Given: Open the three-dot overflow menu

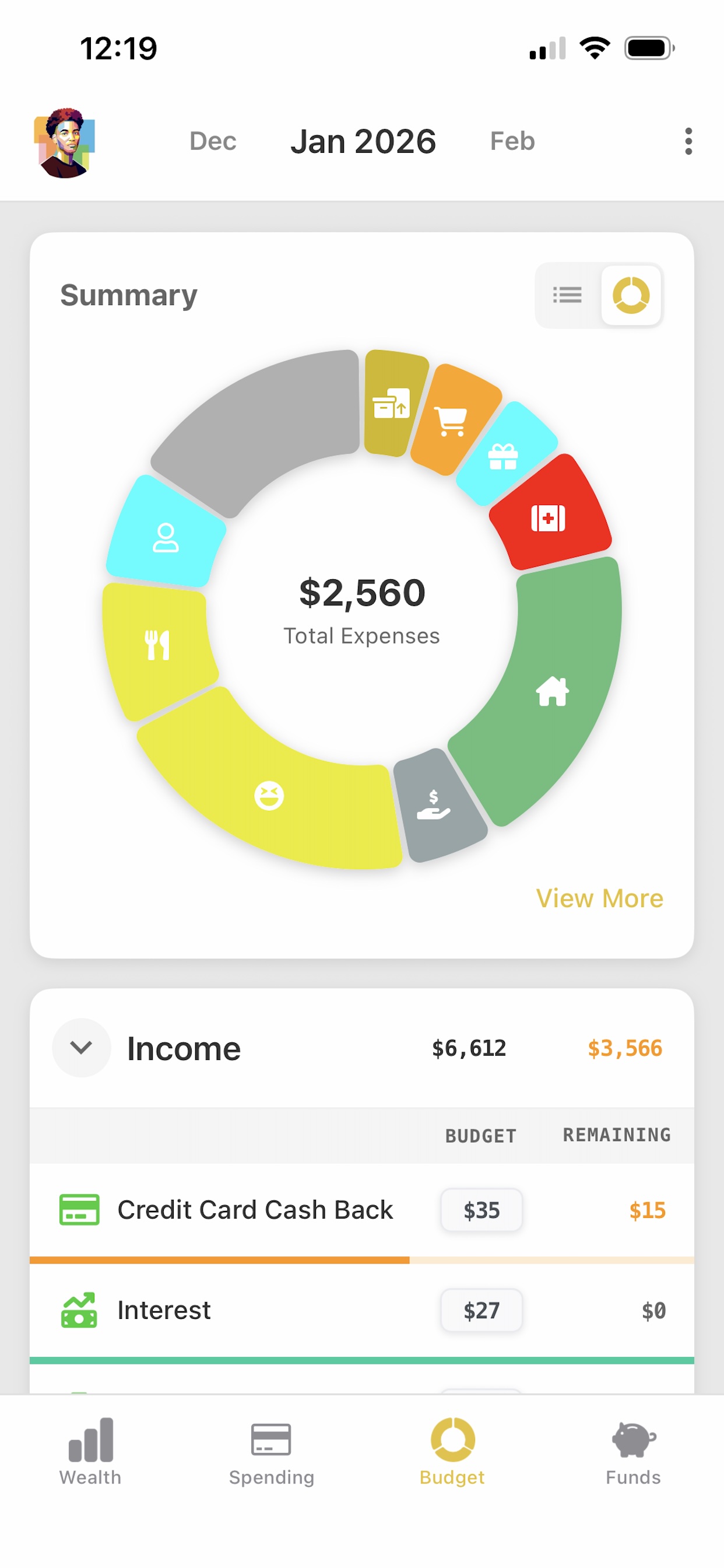Looking at the screenshot, I should (688, 141).
